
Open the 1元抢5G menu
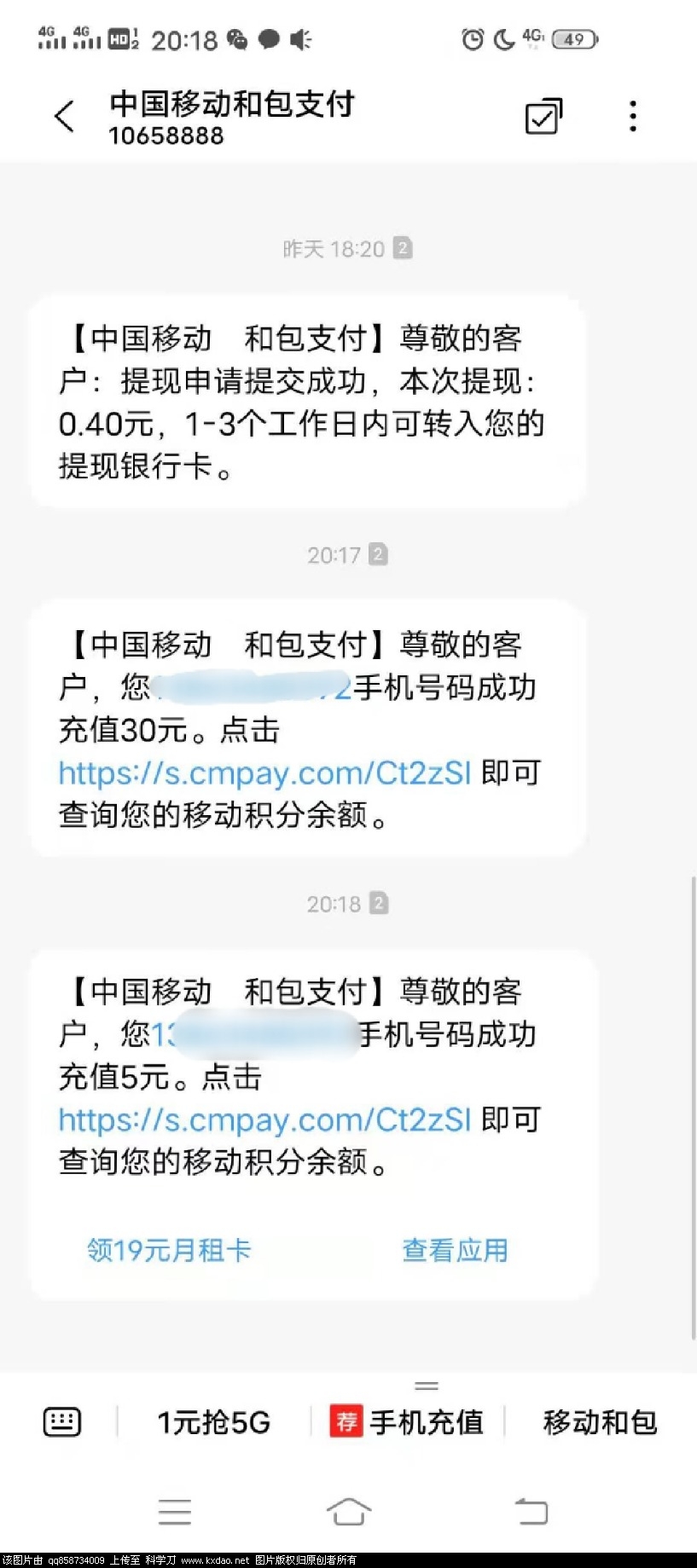213,1422
